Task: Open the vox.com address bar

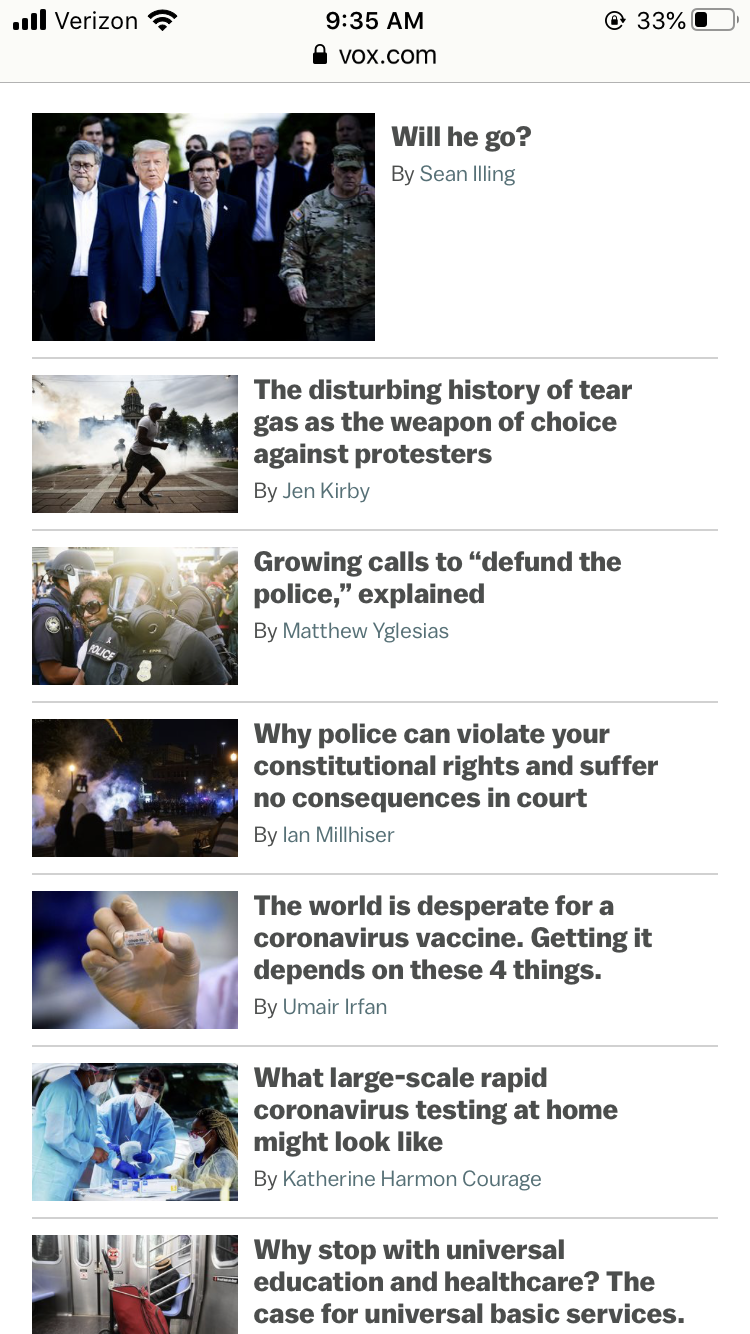Action: tap(375, 54)
